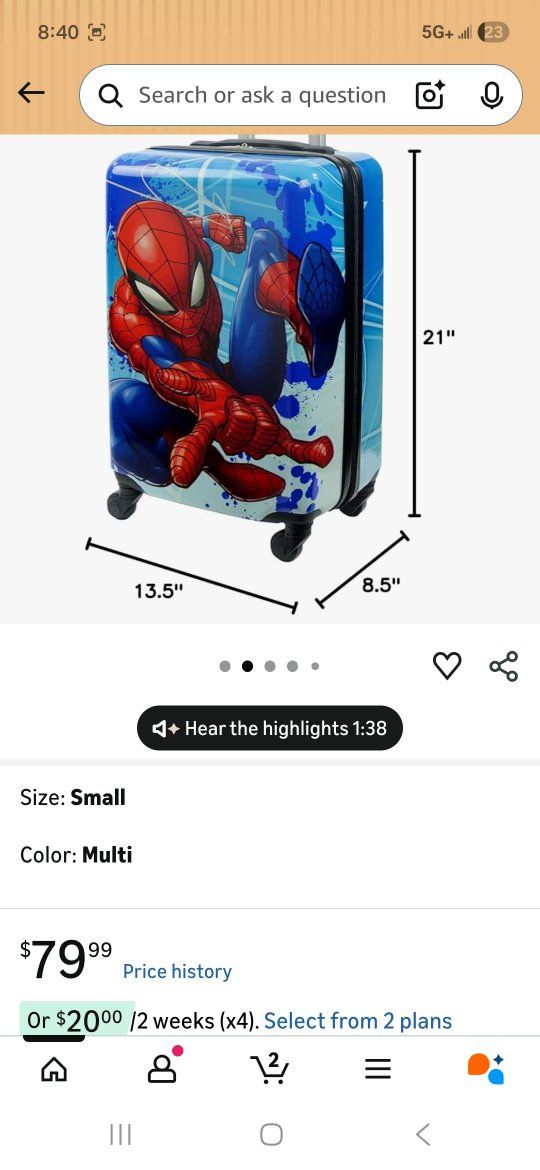Open the shopping cart with 2 items
Image resolution: width=540 pixels, height=1170 pixels.
(270, 1068)
